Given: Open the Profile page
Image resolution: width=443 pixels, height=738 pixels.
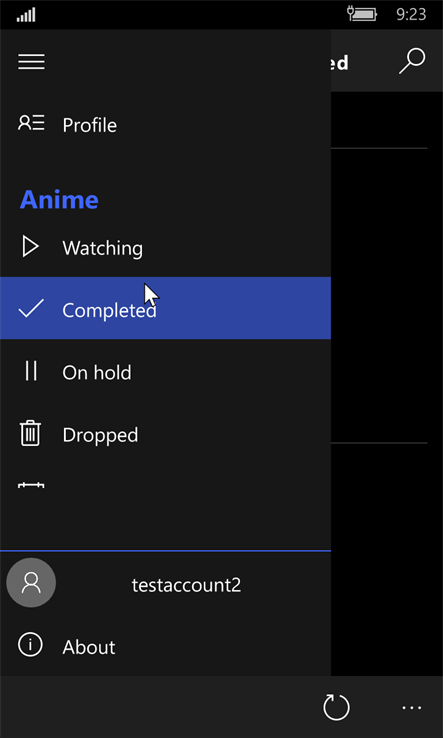Looking at the screenshot, I should click(165, 125).
